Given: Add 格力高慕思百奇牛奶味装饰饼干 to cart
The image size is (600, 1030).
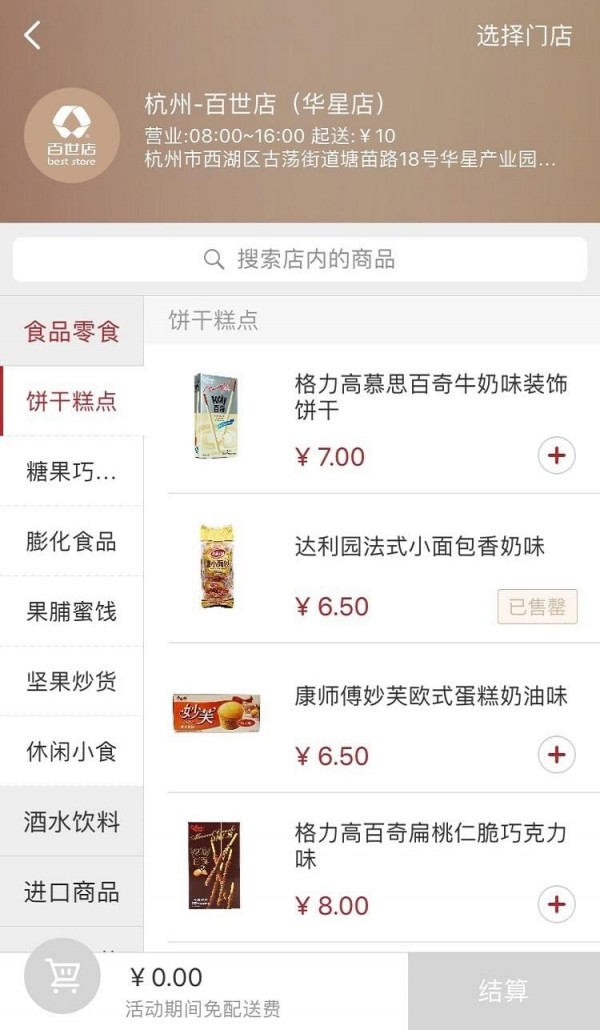Looking at the screenshot, I should (556, 456).
